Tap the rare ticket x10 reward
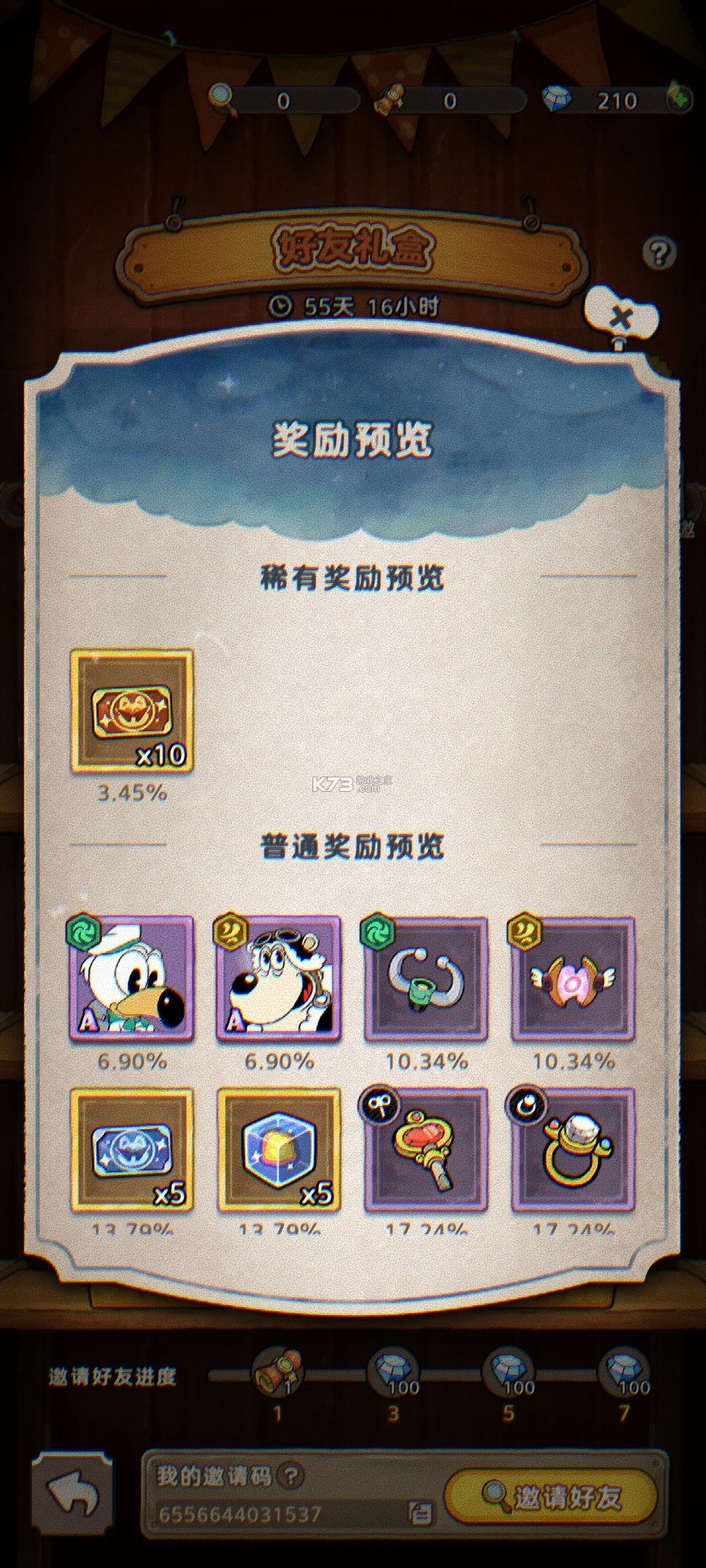This screenshot has height=1568, width=706. [132, 711]
